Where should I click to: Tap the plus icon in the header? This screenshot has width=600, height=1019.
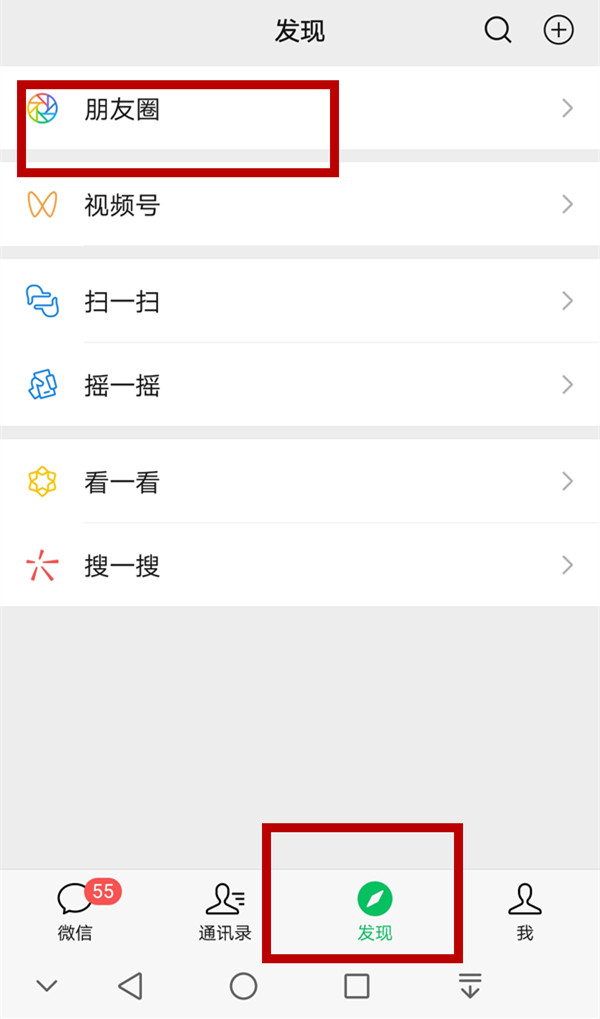(558, 31)
